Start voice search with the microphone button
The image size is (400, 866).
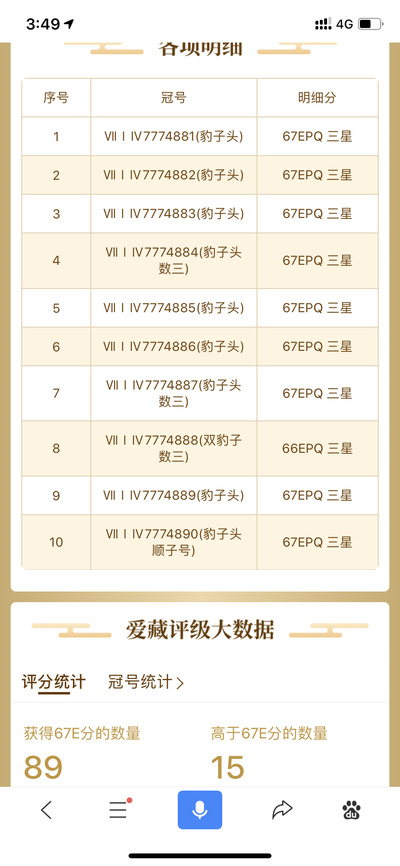click(200, 810)
